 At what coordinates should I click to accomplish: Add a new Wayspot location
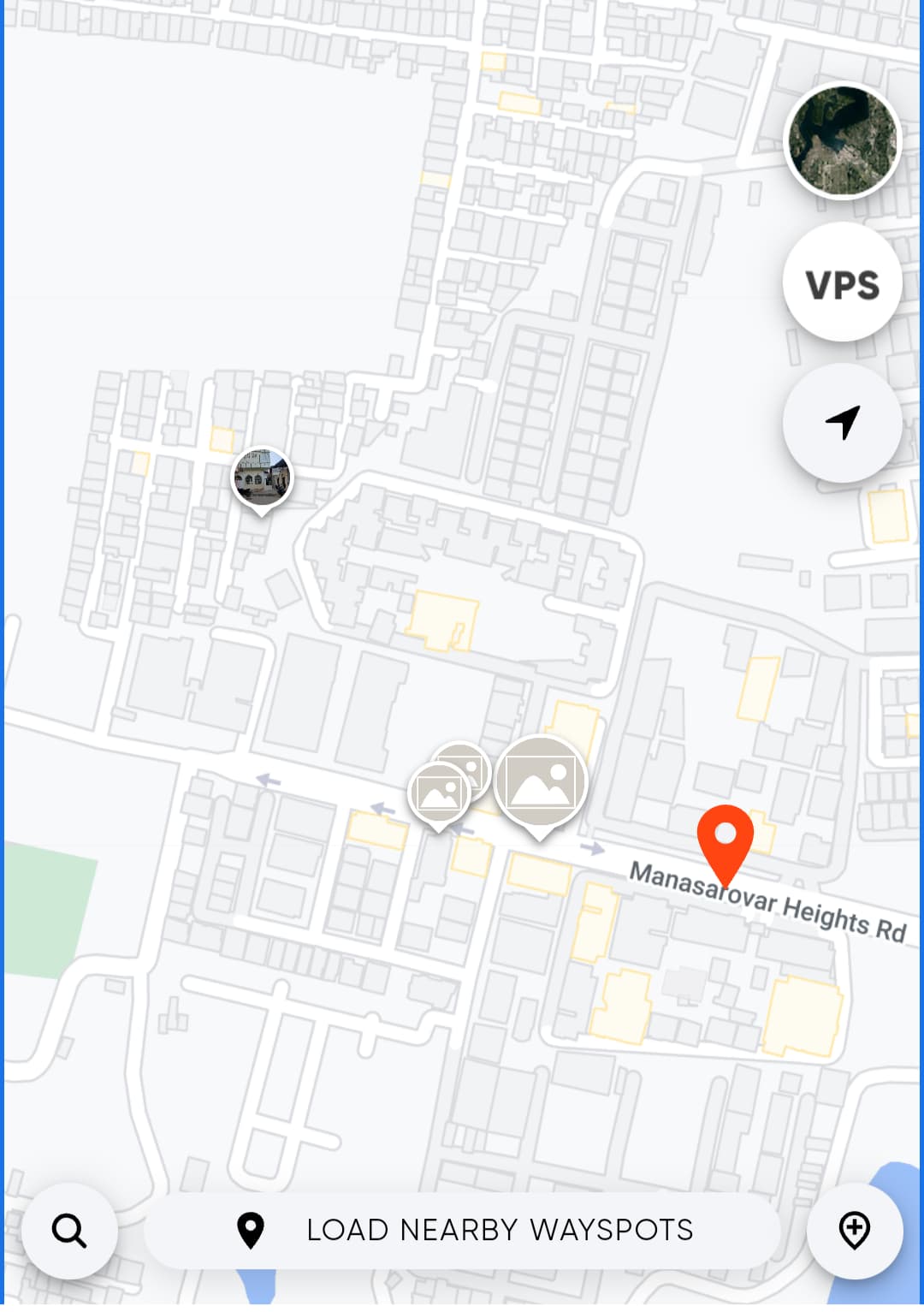pyautogui.click(x=855, y=1231)
